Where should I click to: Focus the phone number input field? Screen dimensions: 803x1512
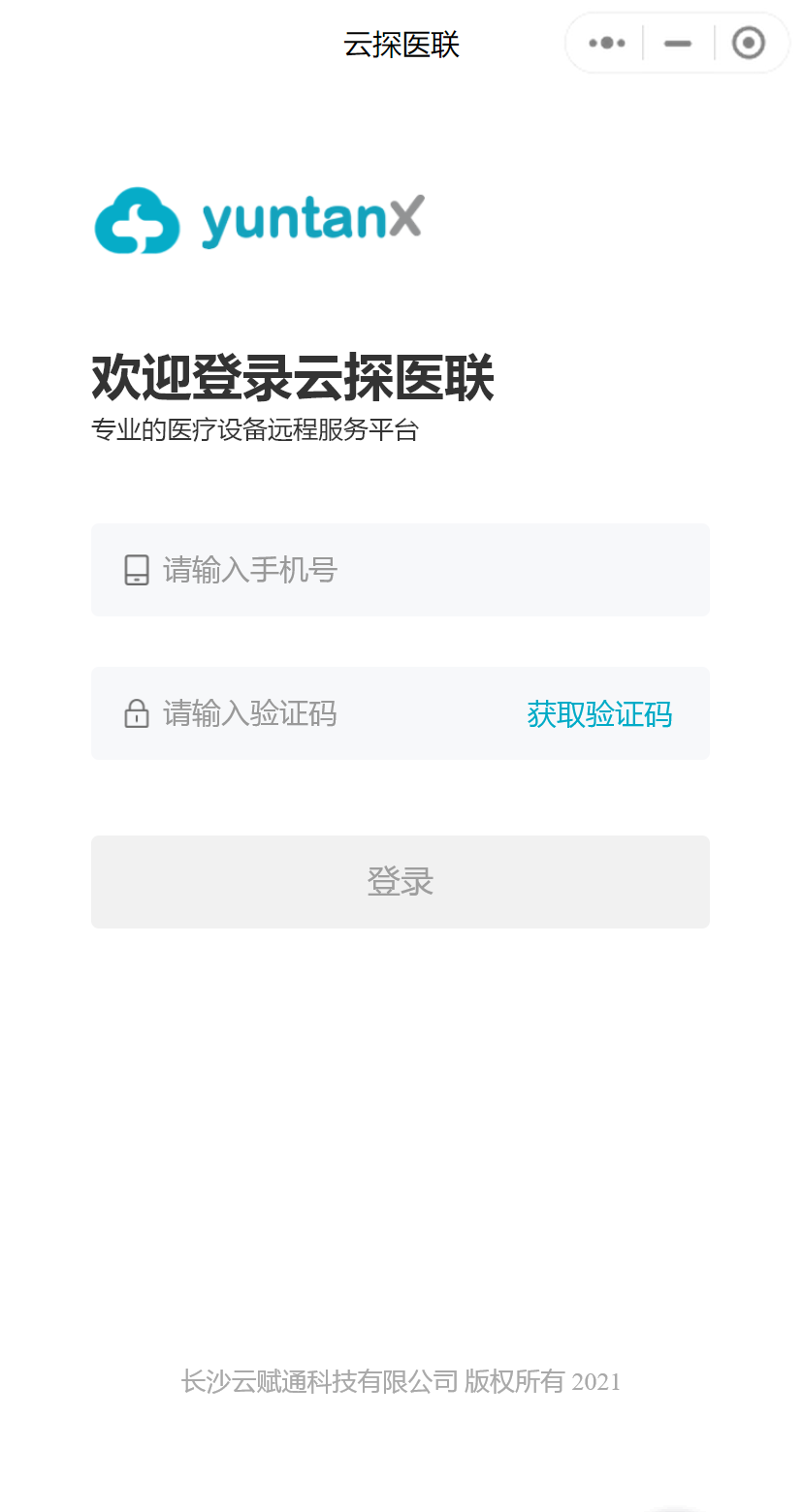(x=417, y=570)
